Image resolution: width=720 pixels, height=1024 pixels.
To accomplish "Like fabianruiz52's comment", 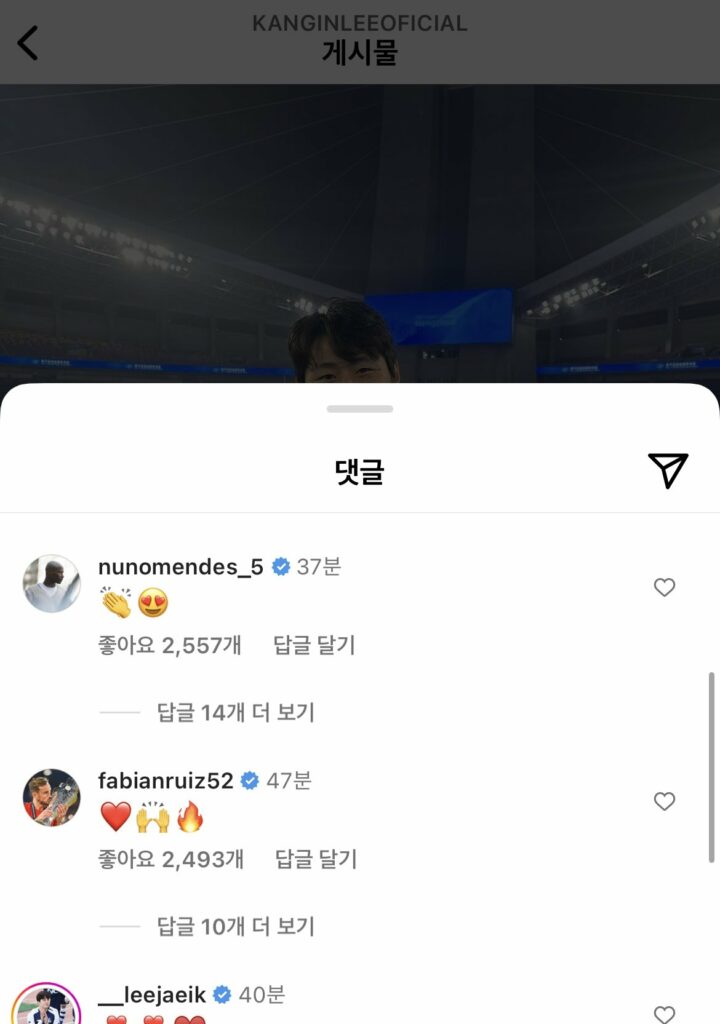I will tap(664, 802).
